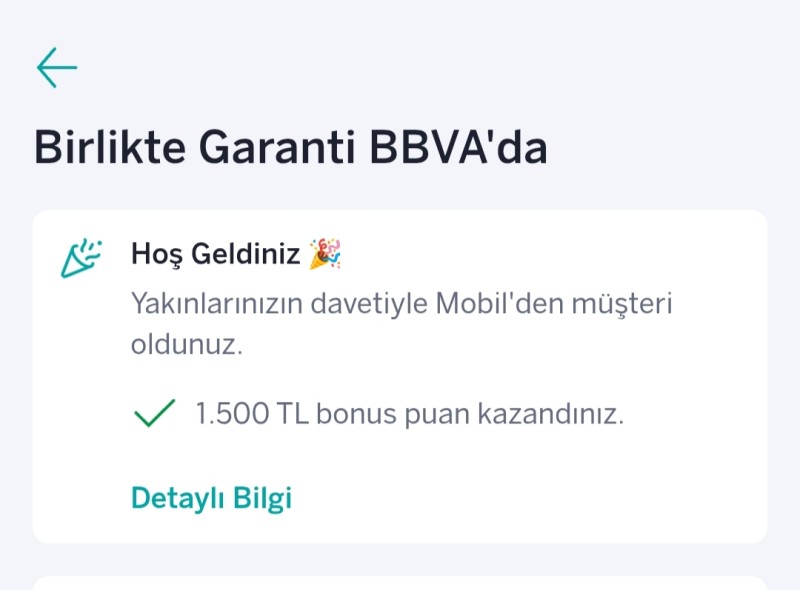Open the Detaylı Bilgi link
Screen dimensions: 800x590
point(211,497)
